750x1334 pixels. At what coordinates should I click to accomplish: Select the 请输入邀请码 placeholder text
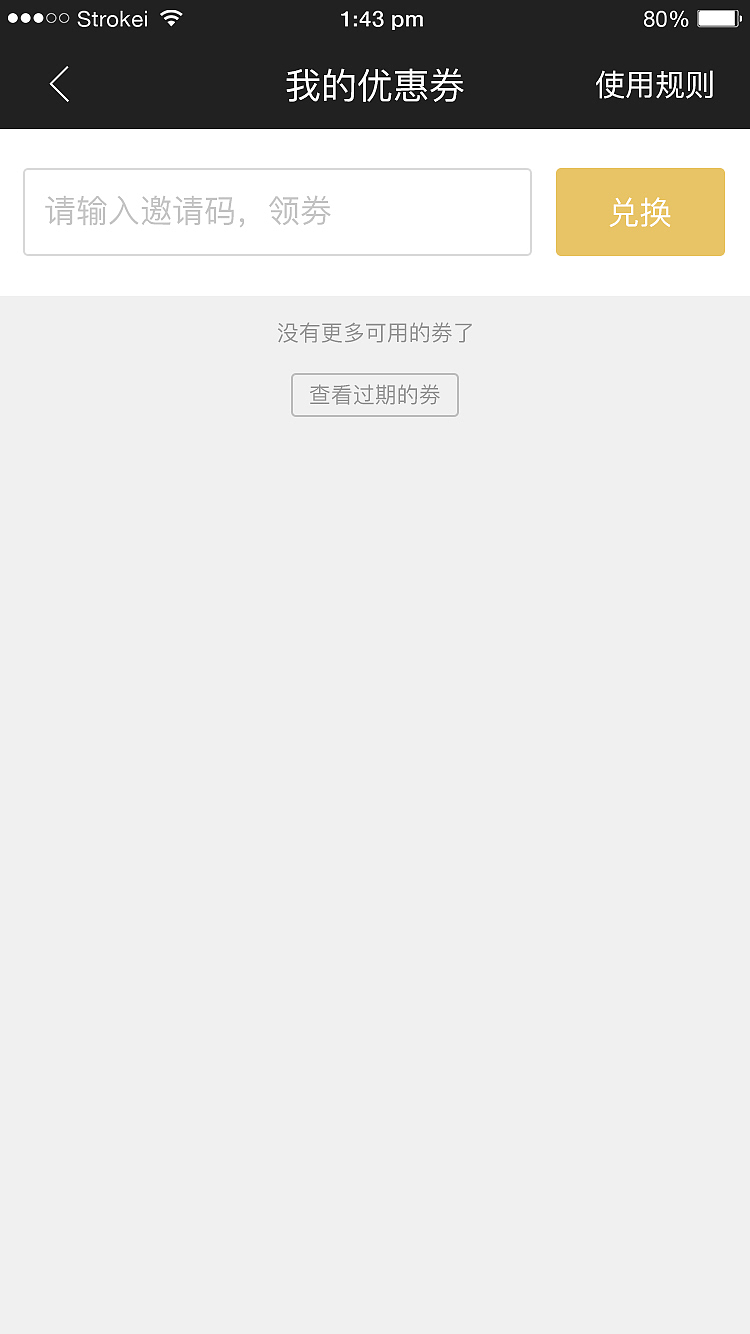click(x=185, y=211)
